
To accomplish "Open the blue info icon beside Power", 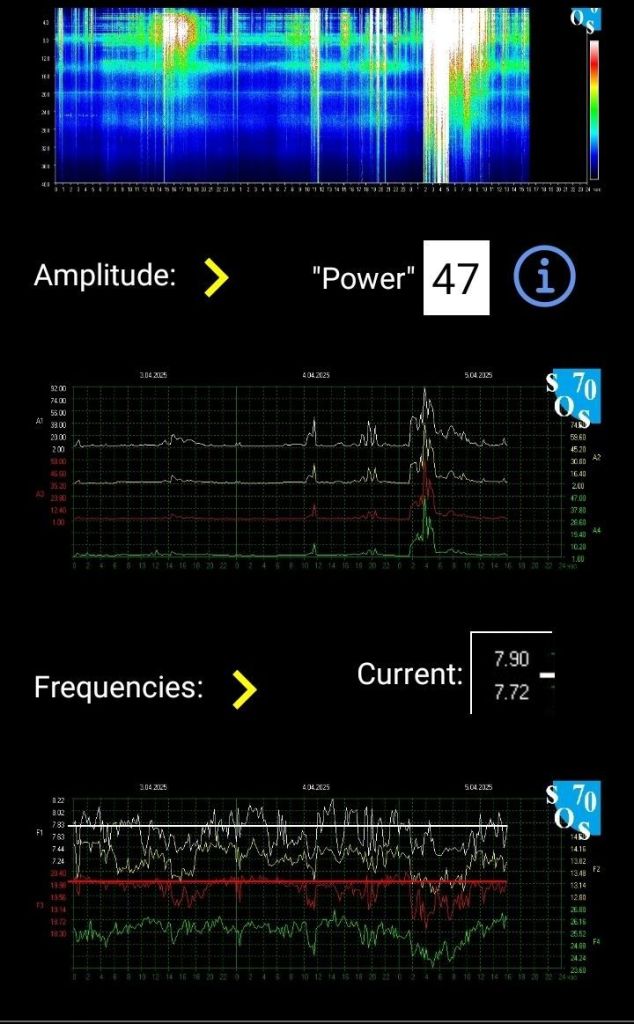I will [x=545, y=277].
